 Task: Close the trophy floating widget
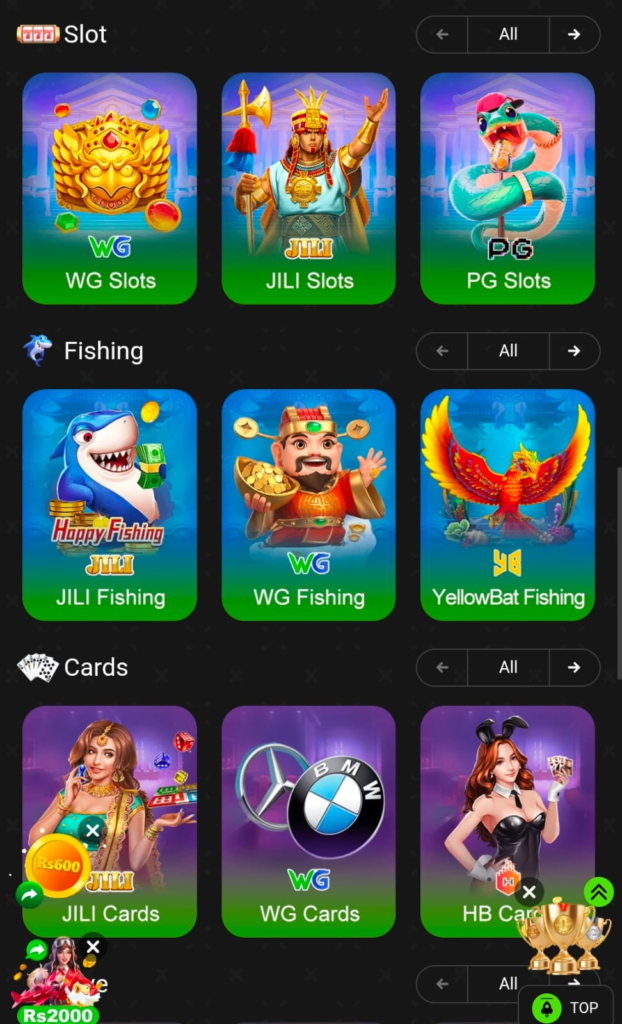point(529,891)
